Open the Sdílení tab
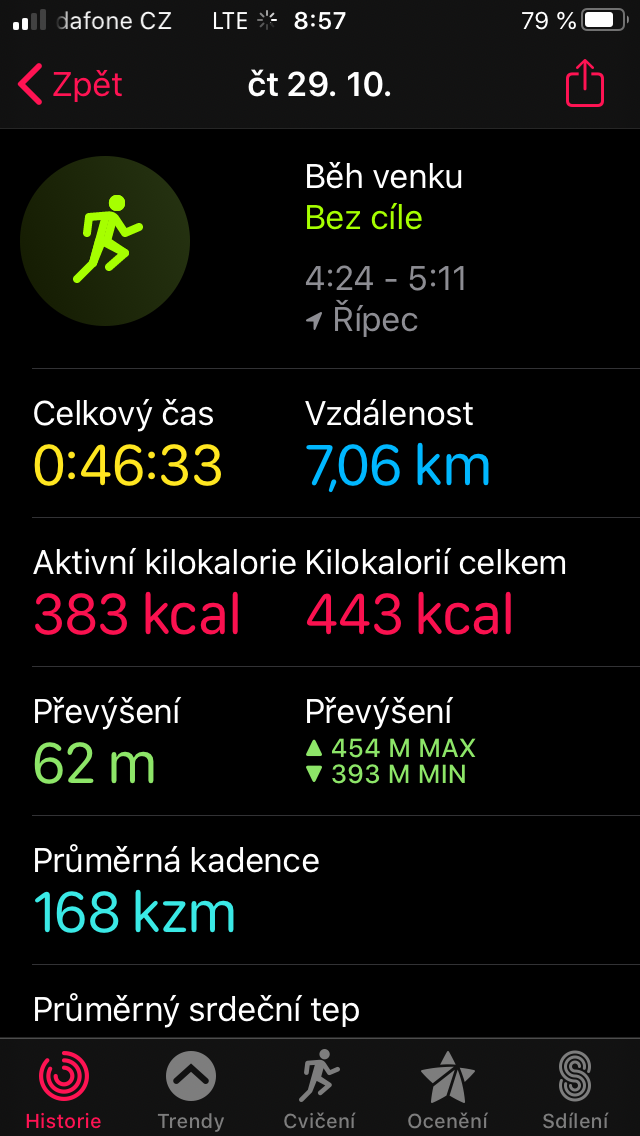Image resolution: width=640 pixels, height=1136 pixels. (575, 1088)
